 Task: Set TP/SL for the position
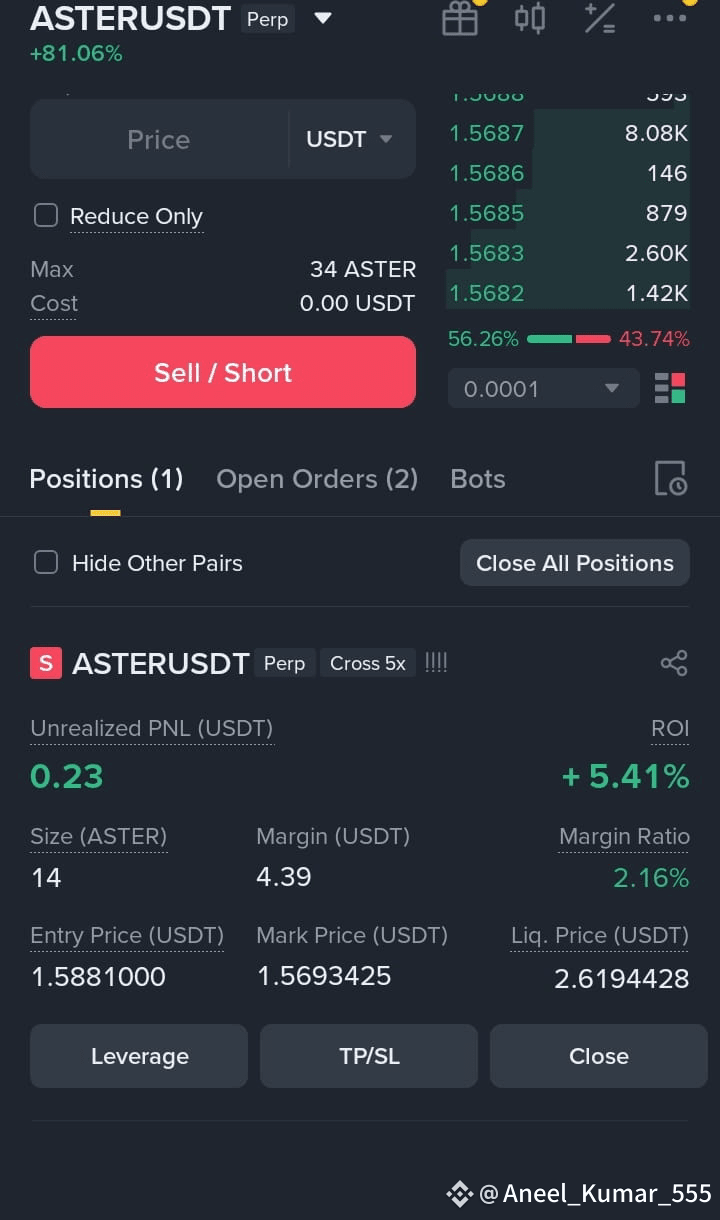[369, 1056]
